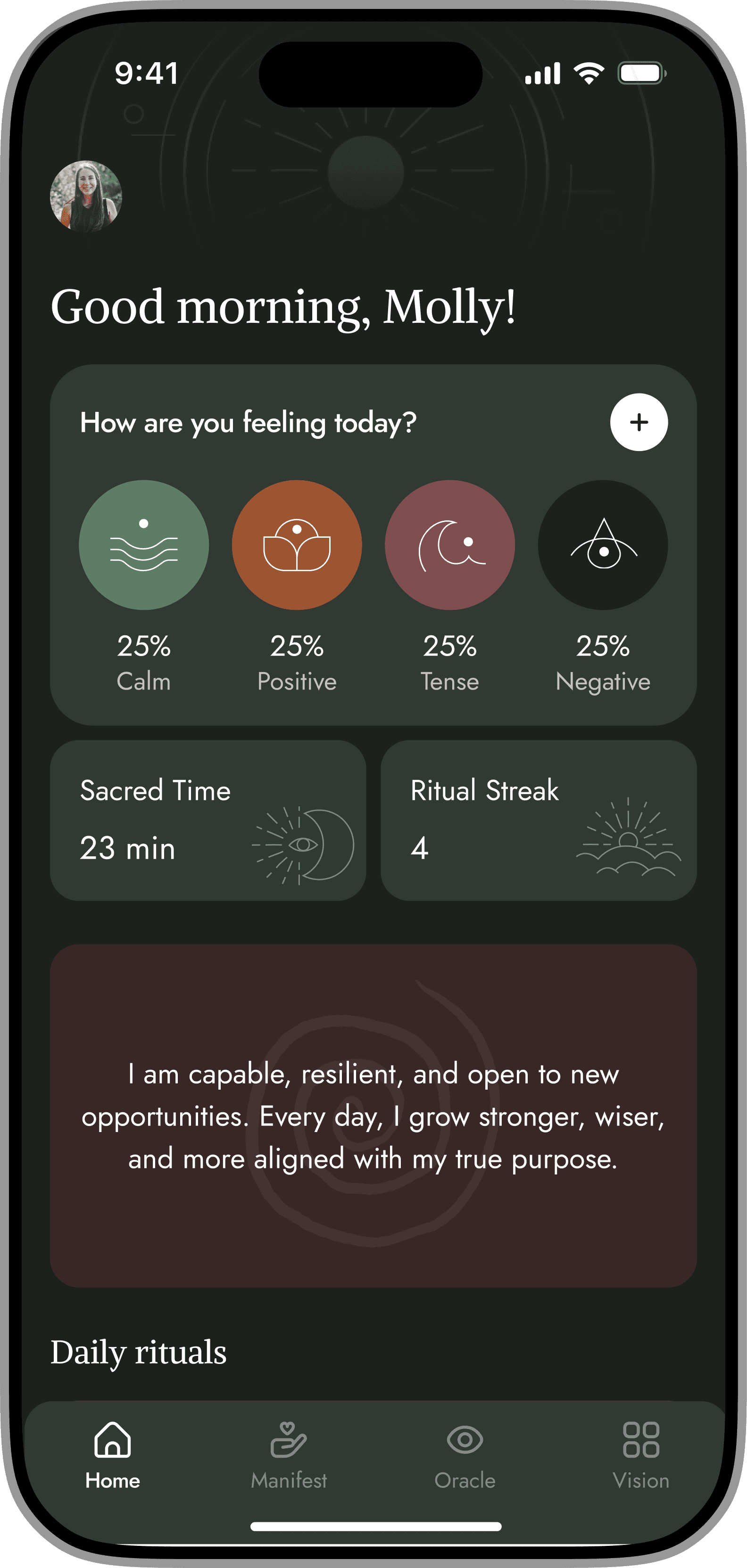Choose the Positive mood circle

pyautogui.click(x=297, y=545)
